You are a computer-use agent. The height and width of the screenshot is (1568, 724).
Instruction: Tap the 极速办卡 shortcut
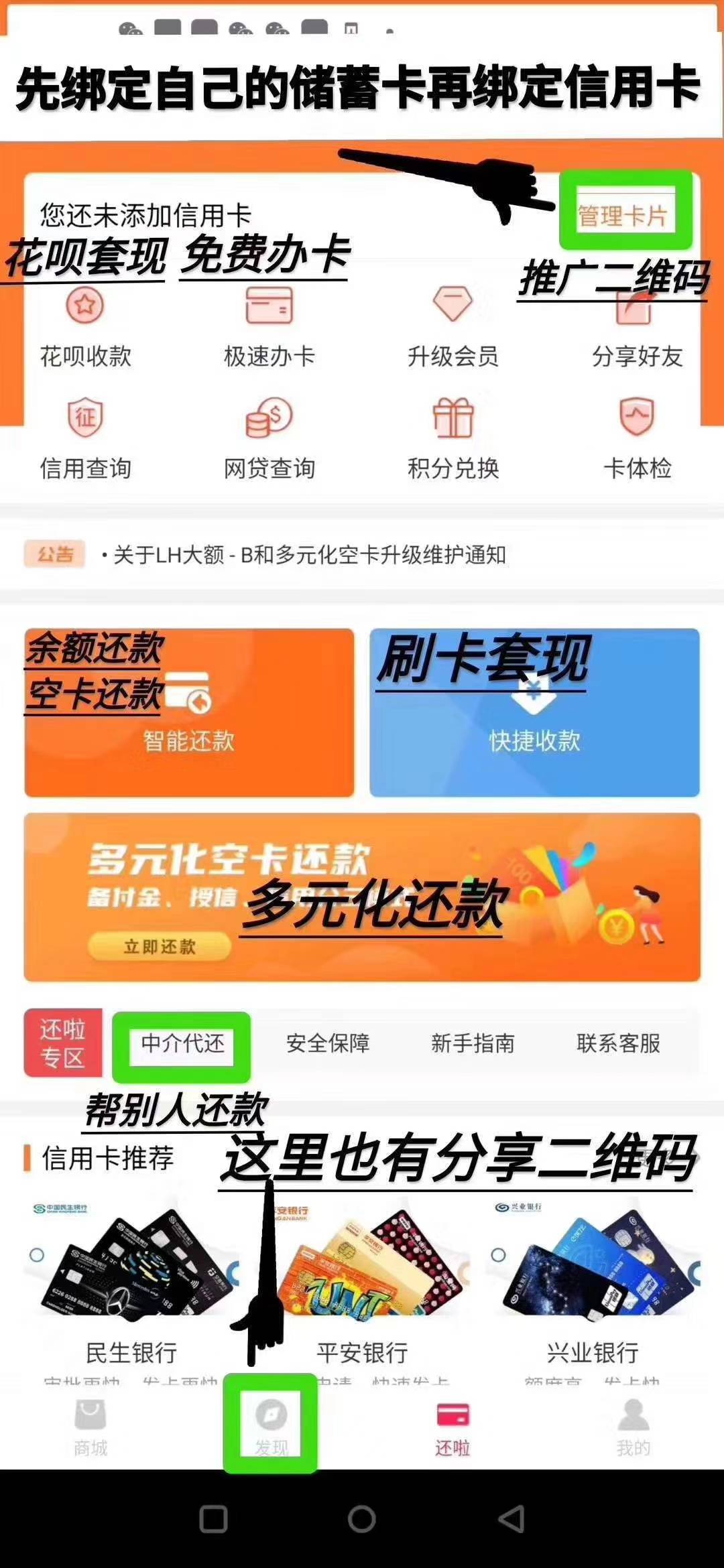(269, 328)
